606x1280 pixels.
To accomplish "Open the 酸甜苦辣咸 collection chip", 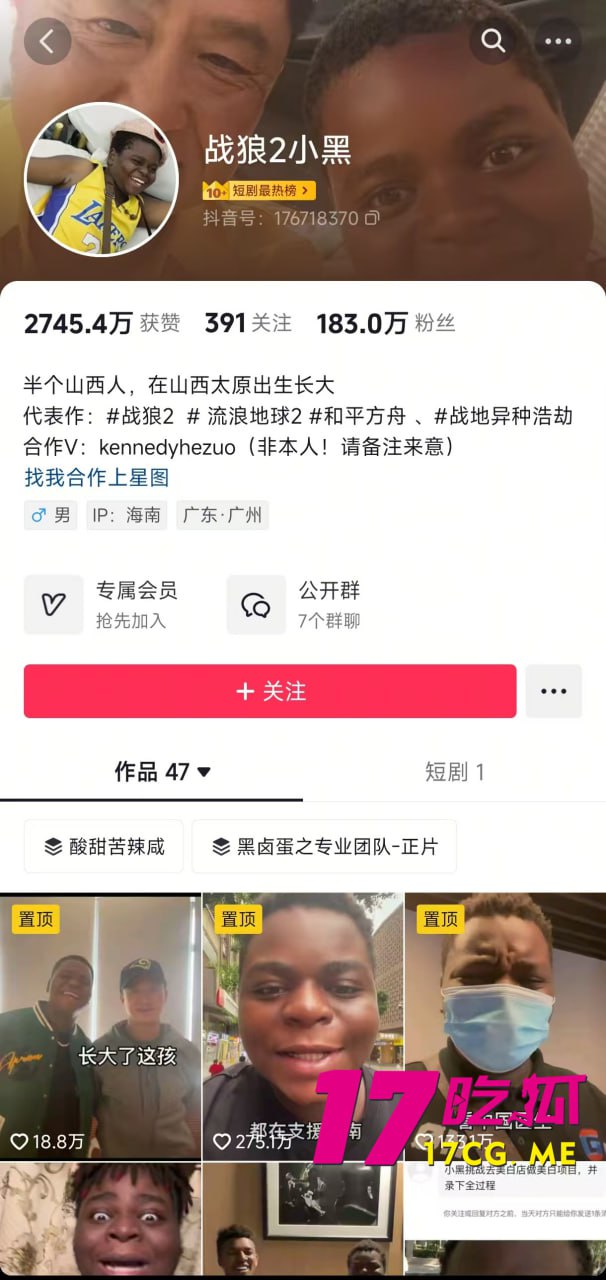I will [x=104, y=846].
